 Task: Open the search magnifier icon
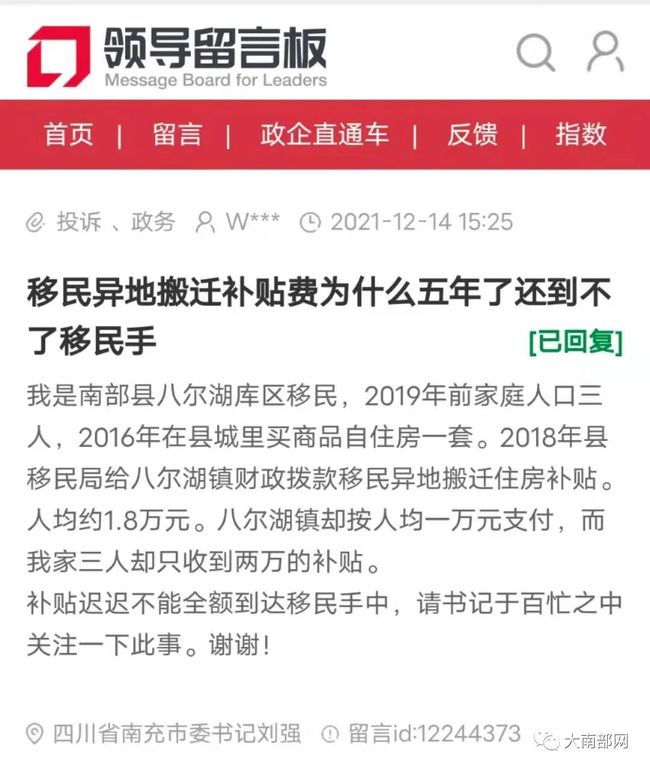[535, 51]
